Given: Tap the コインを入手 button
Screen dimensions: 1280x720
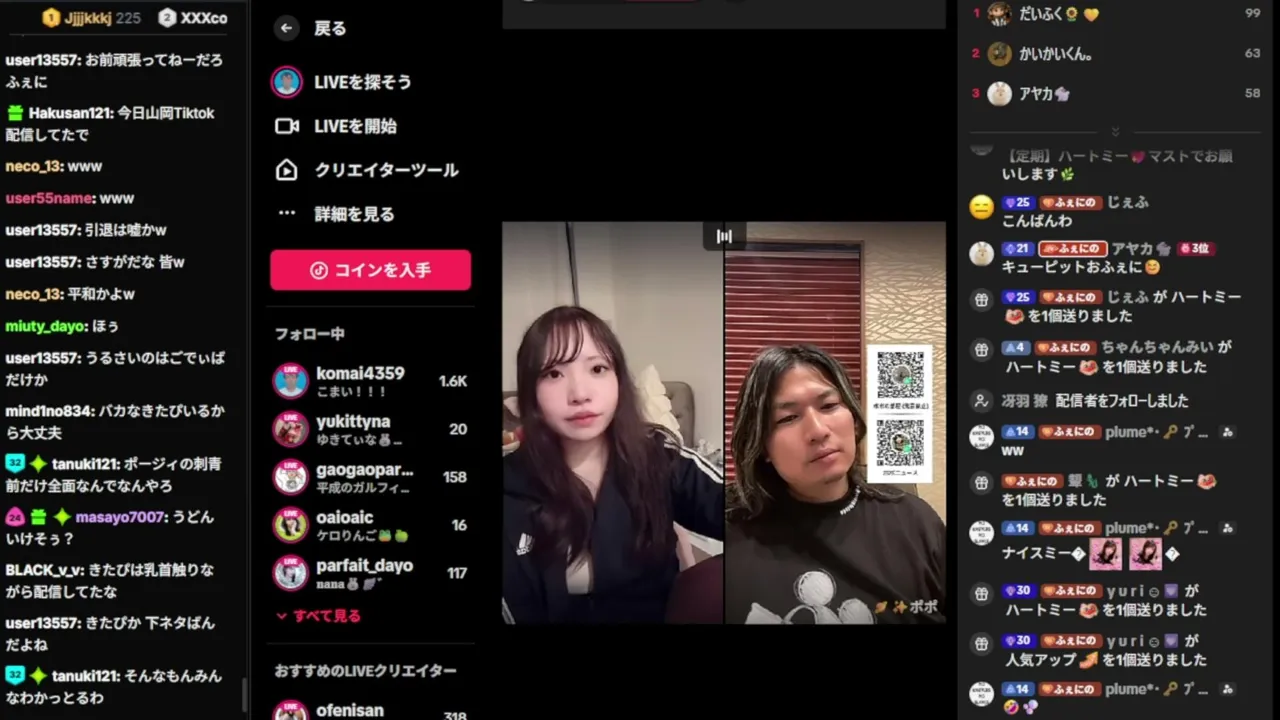Looking at the screenshot, I should tap(370, 270).
